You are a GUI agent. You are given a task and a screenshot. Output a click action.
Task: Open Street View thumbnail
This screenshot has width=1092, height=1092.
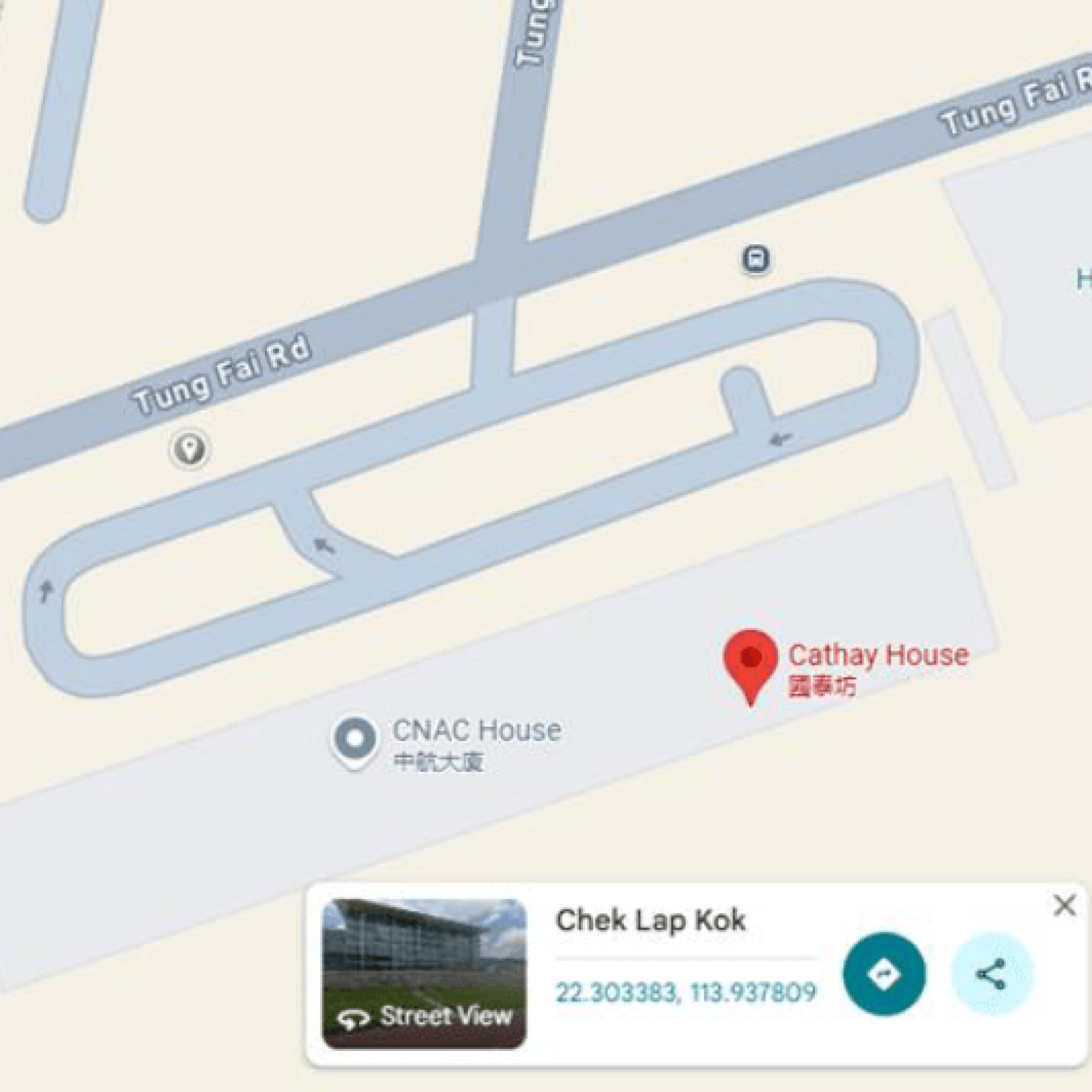click(x=424, y=974)
